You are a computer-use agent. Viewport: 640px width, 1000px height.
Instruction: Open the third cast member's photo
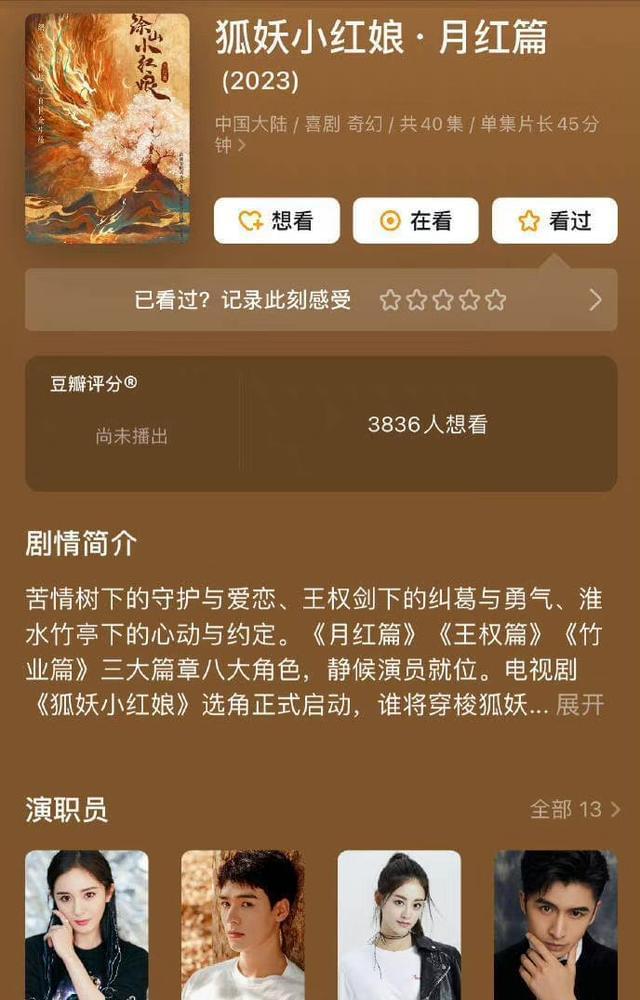coord(399,925)
